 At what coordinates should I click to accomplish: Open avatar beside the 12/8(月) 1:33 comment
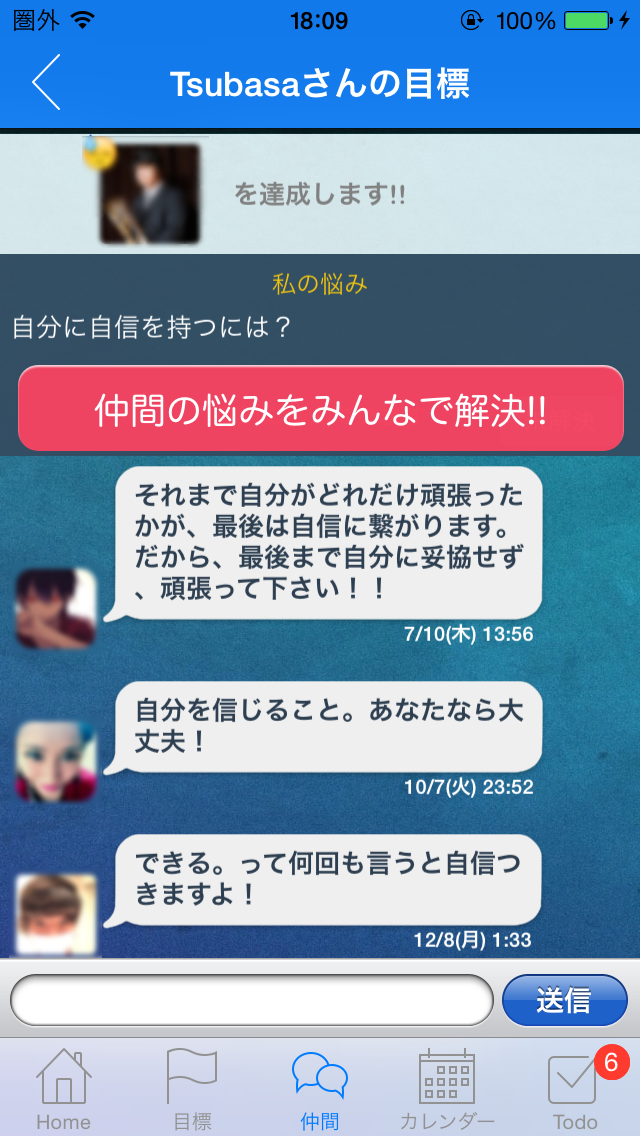click(56, 912)
